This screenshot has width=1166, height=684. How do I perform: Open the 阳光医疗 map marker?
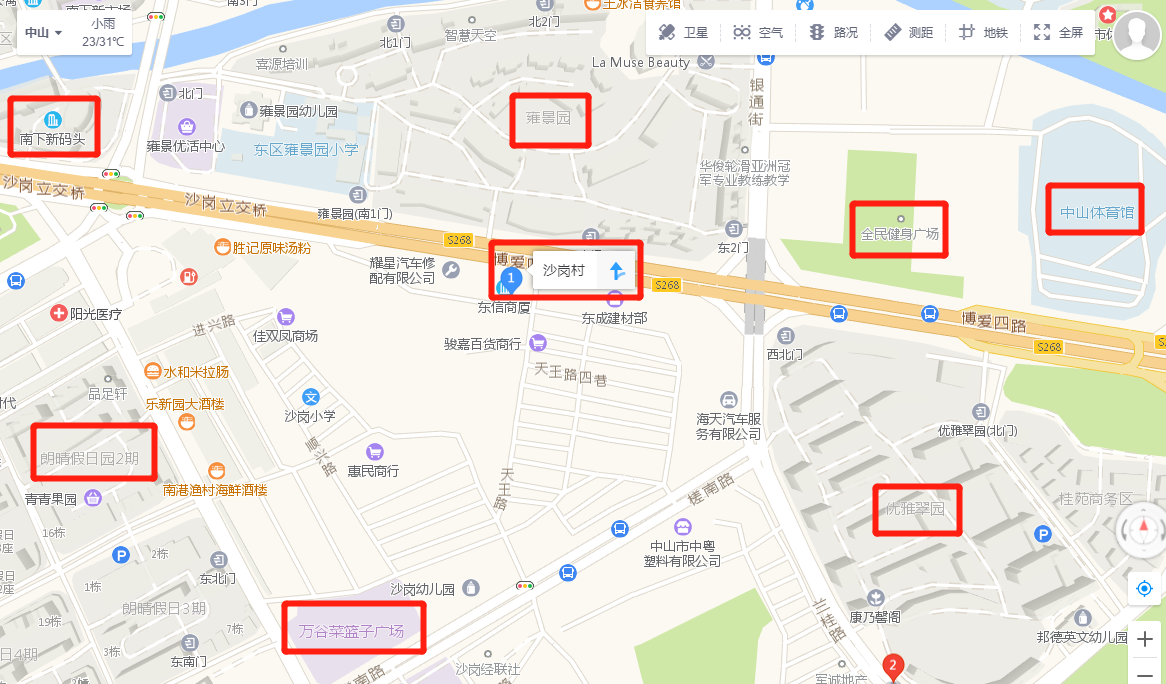point(61,313)
